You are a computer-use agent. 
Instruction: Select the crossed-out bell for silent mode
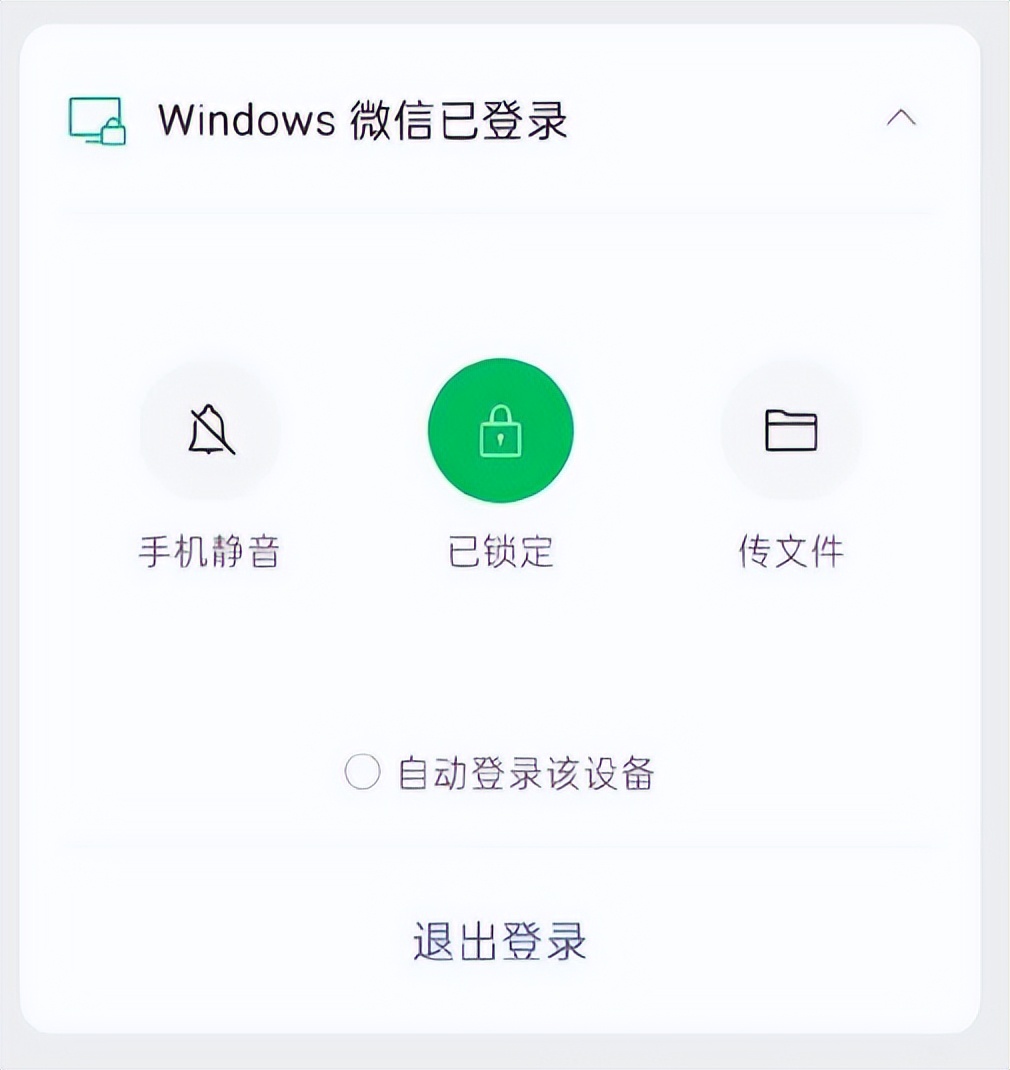click(210, 430)
